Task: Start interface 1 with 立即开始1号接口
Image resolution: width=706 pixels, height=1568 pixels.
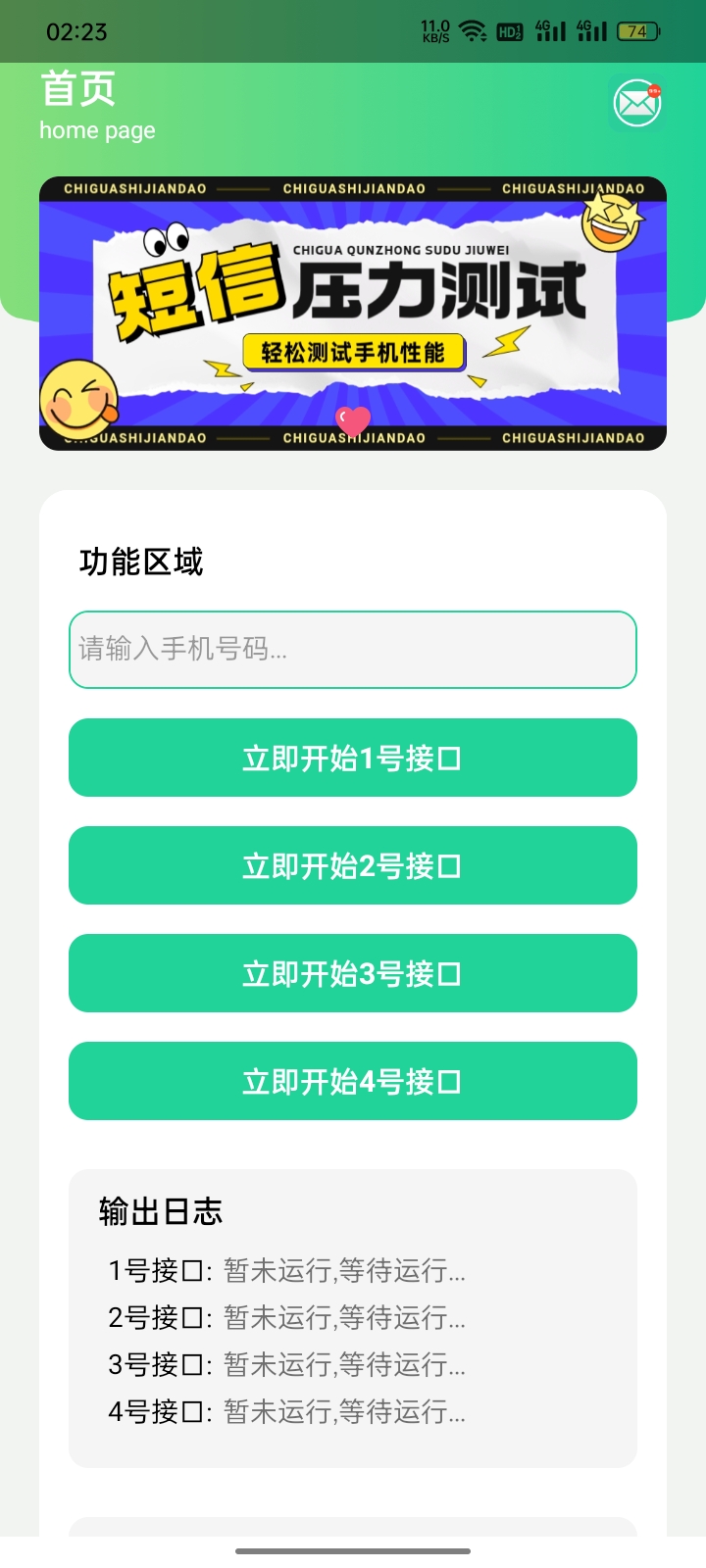Action: (x=353, y=758)
